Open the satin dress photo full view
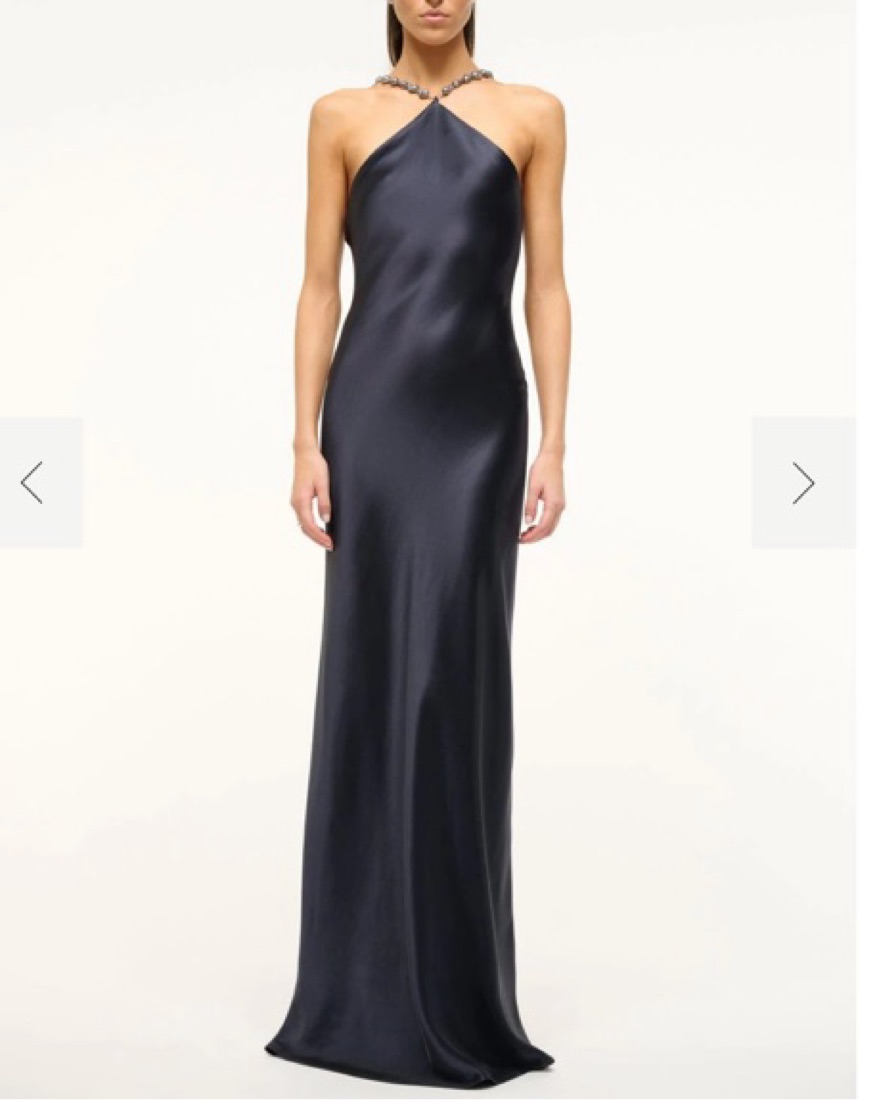The image size is (879, 1100). point(428,600)
